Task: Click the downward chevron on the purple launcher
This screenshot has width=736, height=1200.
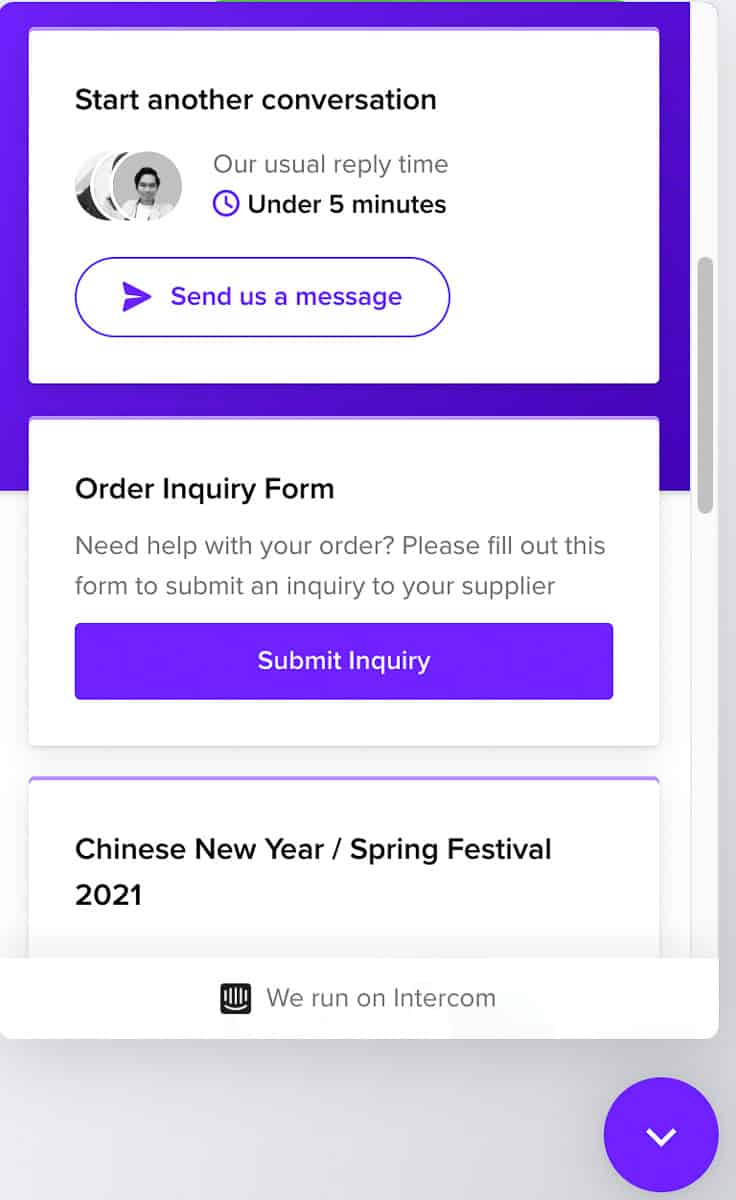Action: click(660, 1135)
